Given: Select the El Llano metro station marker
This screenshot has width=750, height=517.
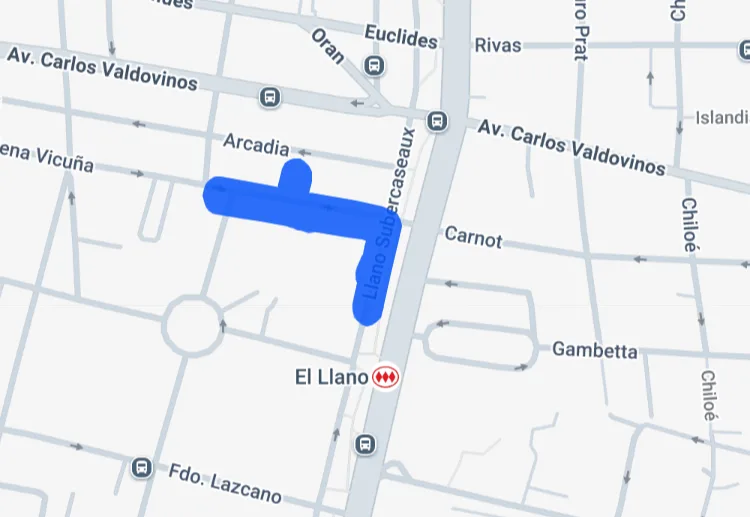Looking at the screenshot, I should click(x=386, y=377).
